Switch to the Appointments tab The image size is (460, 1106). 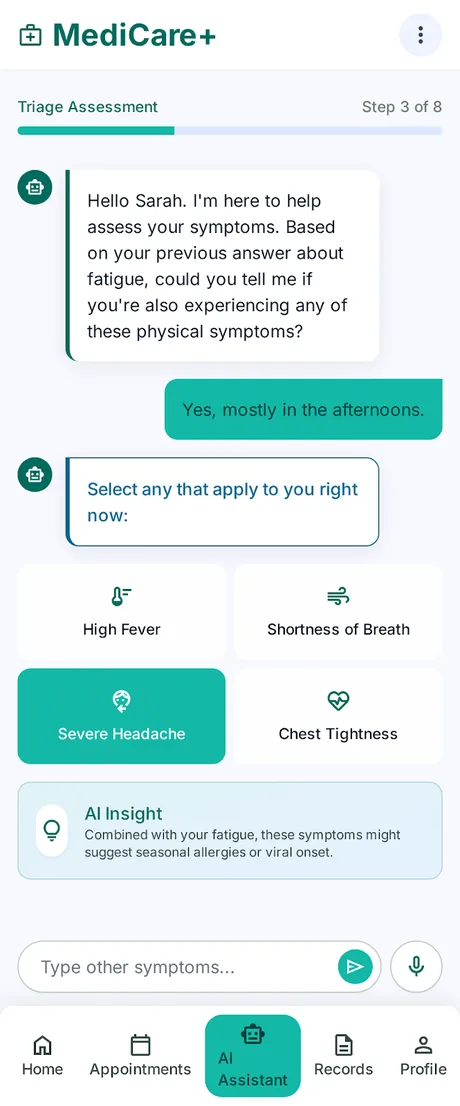[x=140, y=1056]
